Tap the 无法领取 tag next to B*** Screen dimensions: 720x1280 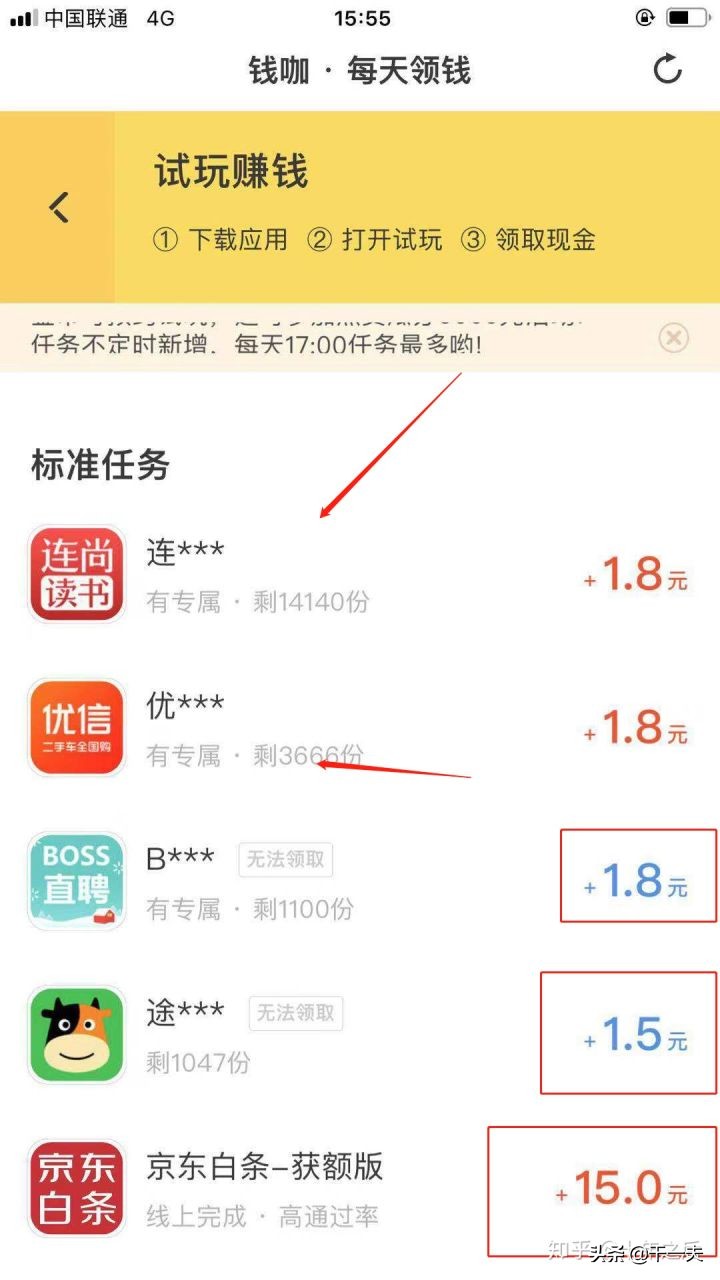pyautogui.click(x=285, y=860)
